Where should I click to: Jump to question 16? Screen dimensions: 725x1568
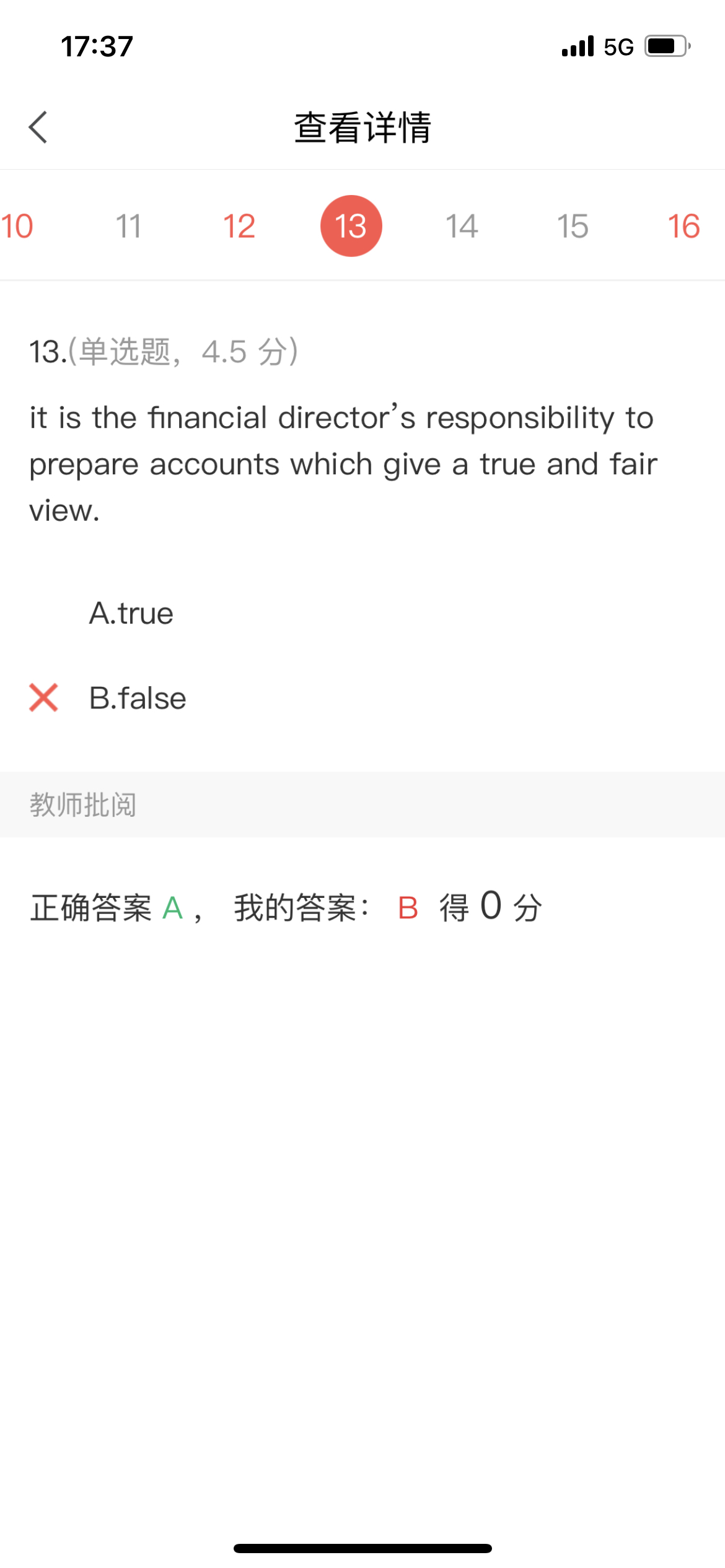point(683,226)
